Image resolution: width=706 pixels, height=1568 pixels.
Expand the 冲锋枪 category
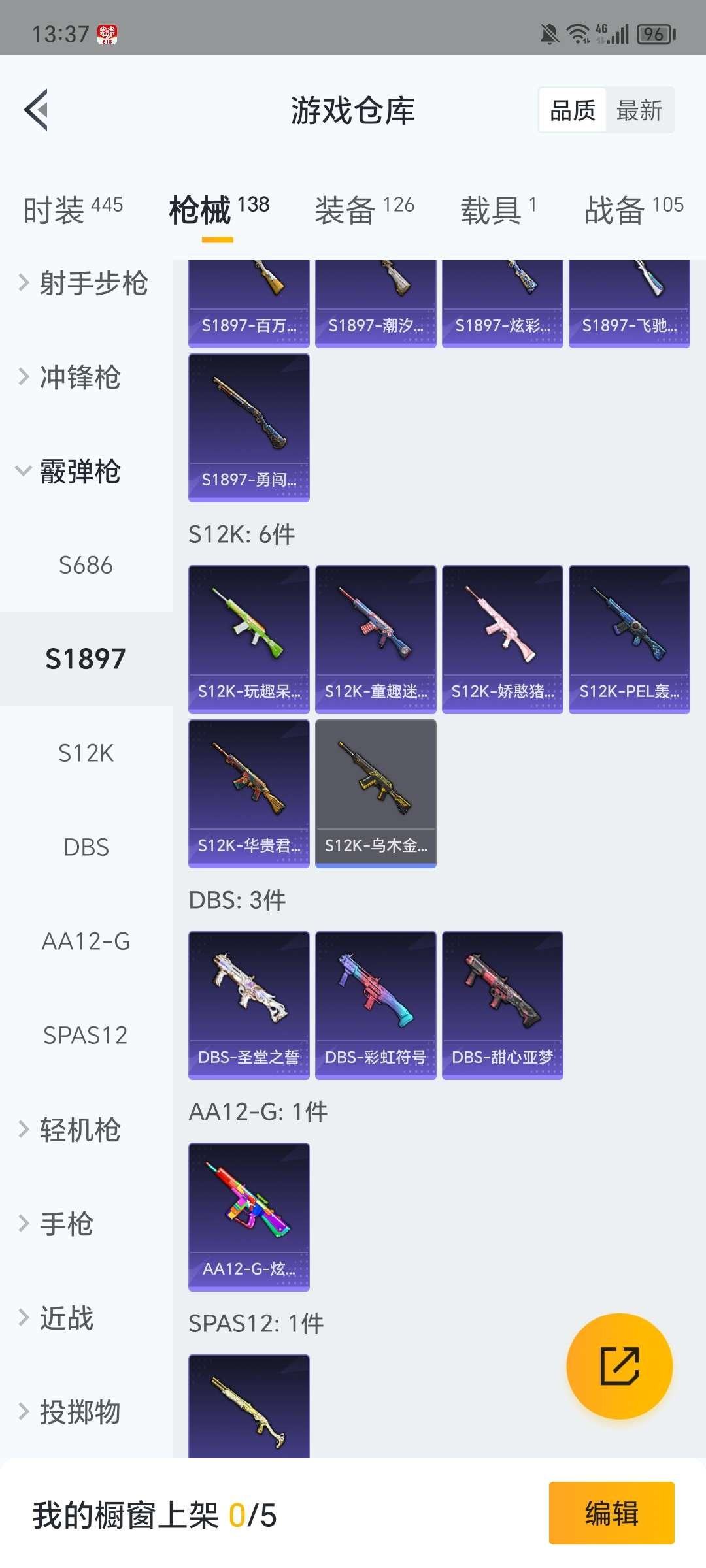(78, 377)
